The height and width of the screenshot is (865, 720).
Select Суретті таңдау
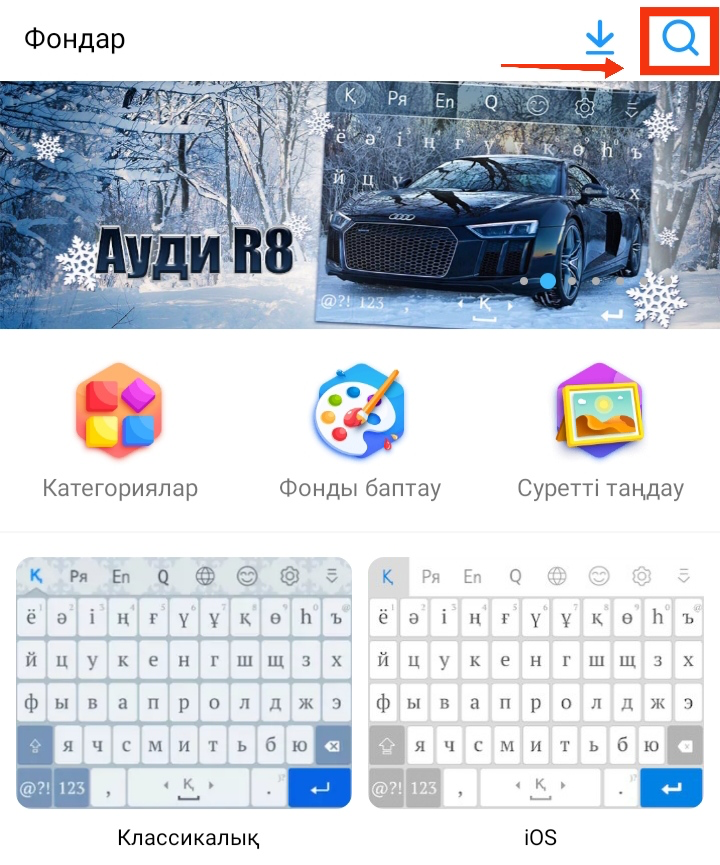tap(600, 432)
